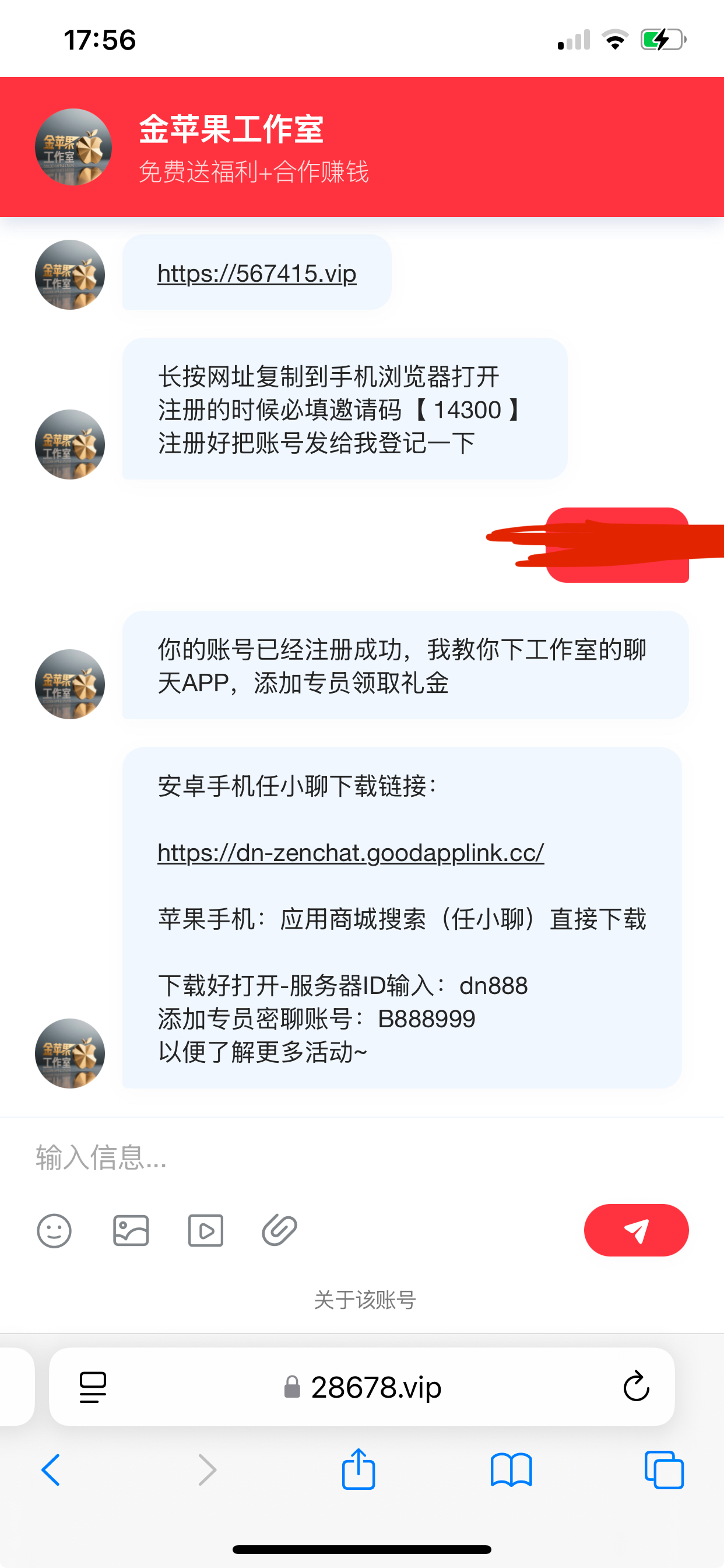
Task: Attach a picture from gallery
Action: coord(131,1231)
